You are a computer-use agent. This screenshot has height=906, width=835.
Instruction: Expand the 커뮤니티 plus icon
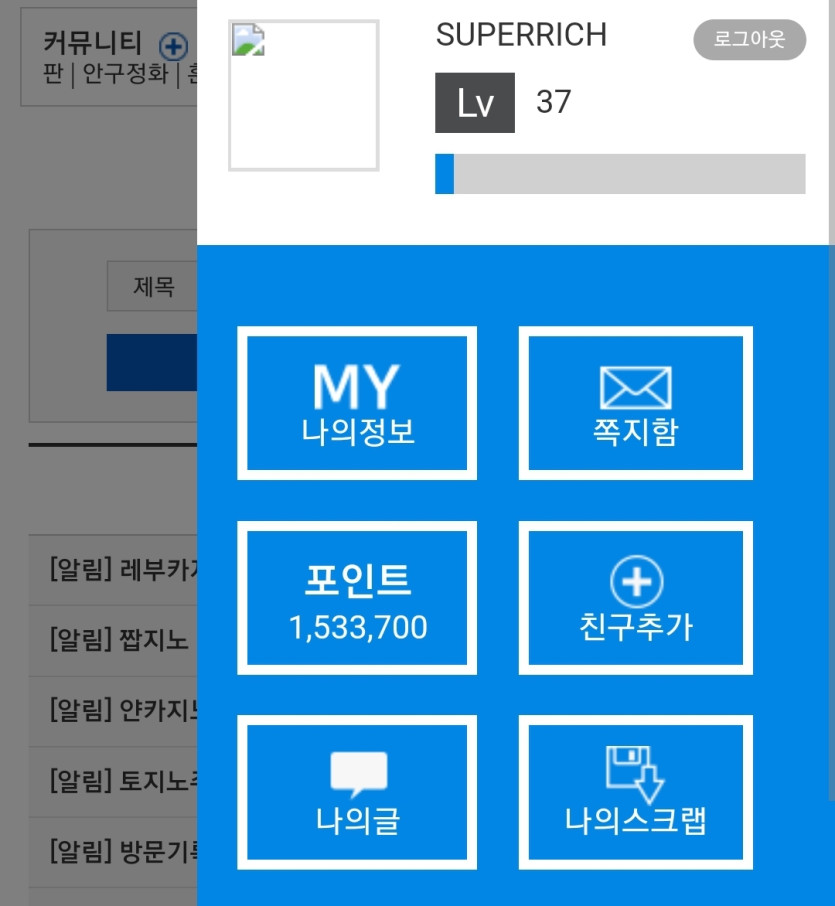point(173,46)
